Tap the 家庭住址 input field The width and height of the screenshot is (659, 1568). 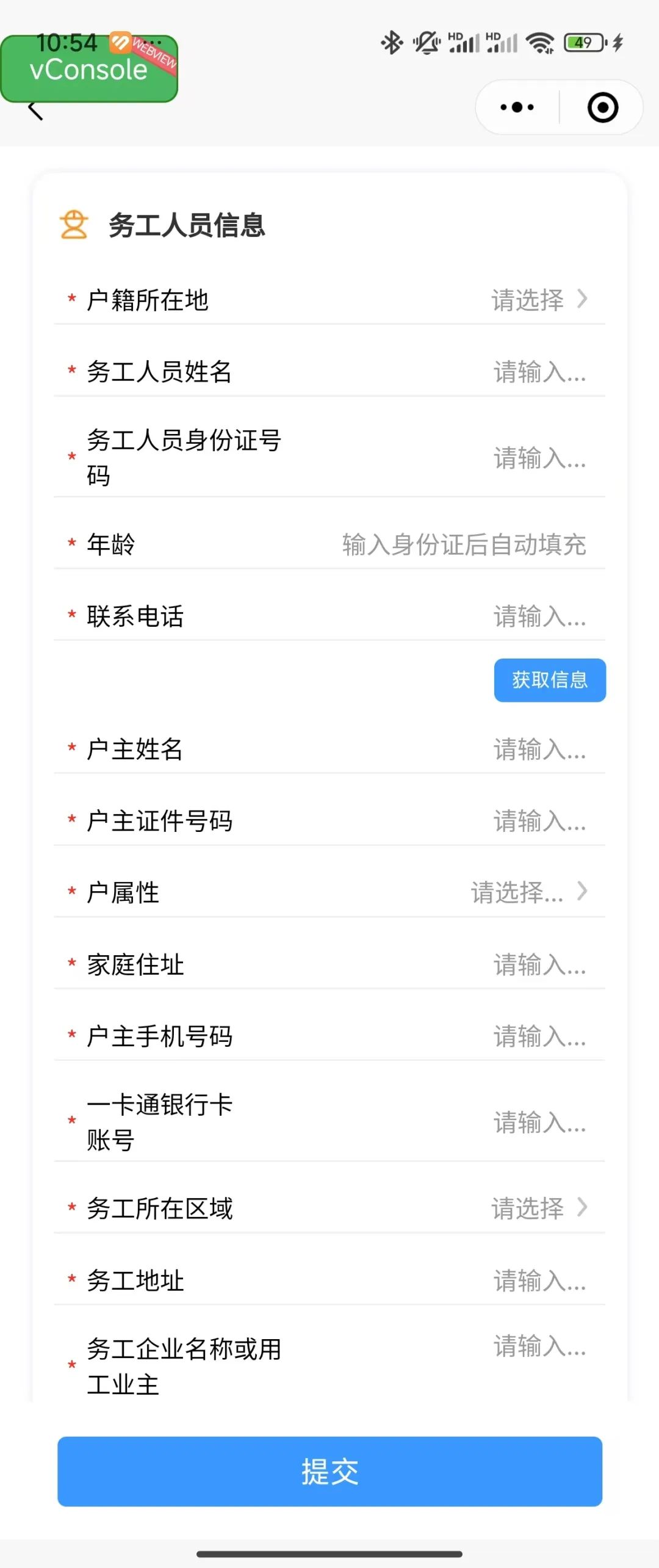tap(539, 964)
